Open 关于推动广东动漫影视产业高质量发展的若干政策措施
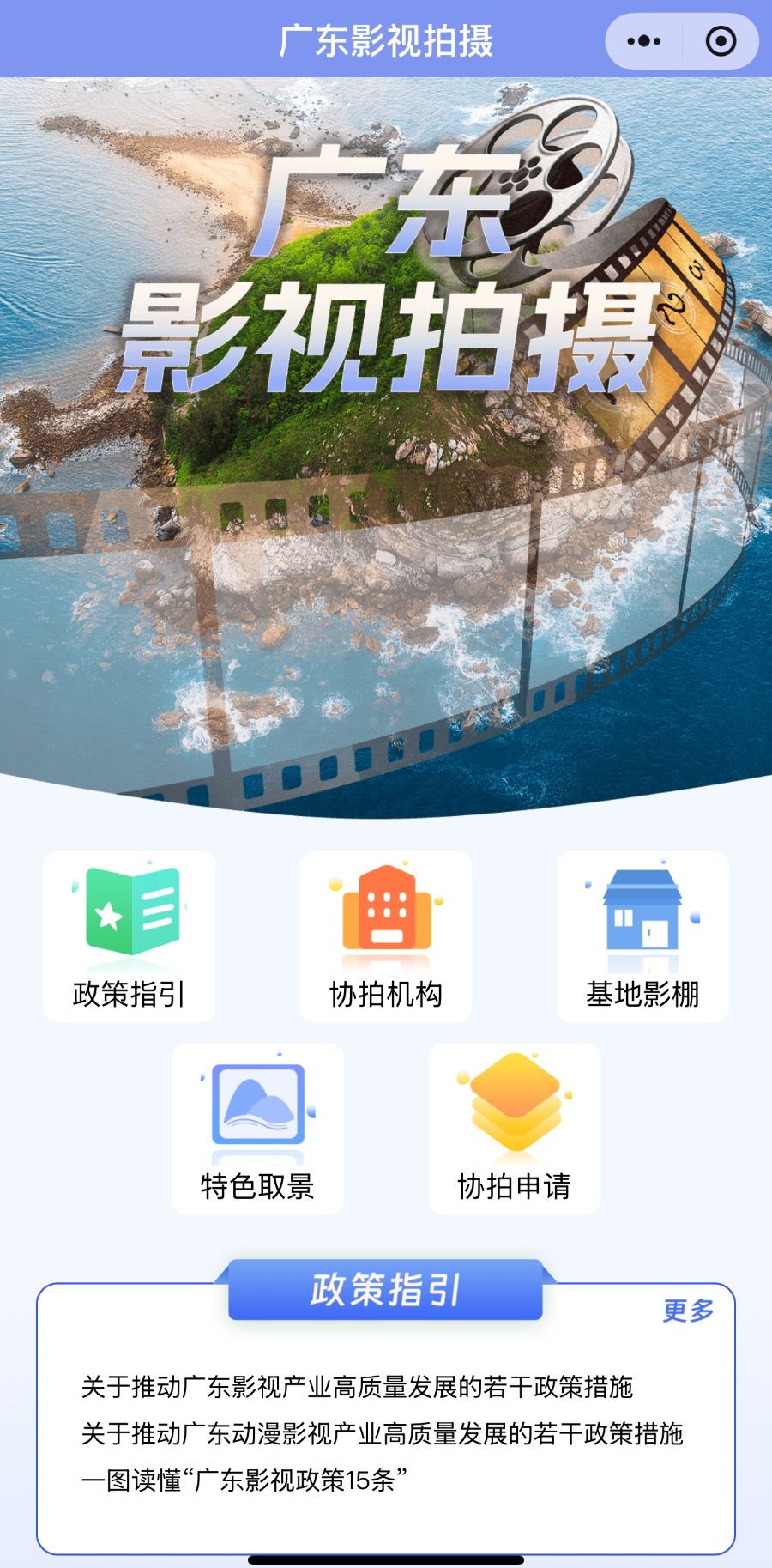The width and height of the screenshot is (772, 1568). click(x=382, y=1433)
